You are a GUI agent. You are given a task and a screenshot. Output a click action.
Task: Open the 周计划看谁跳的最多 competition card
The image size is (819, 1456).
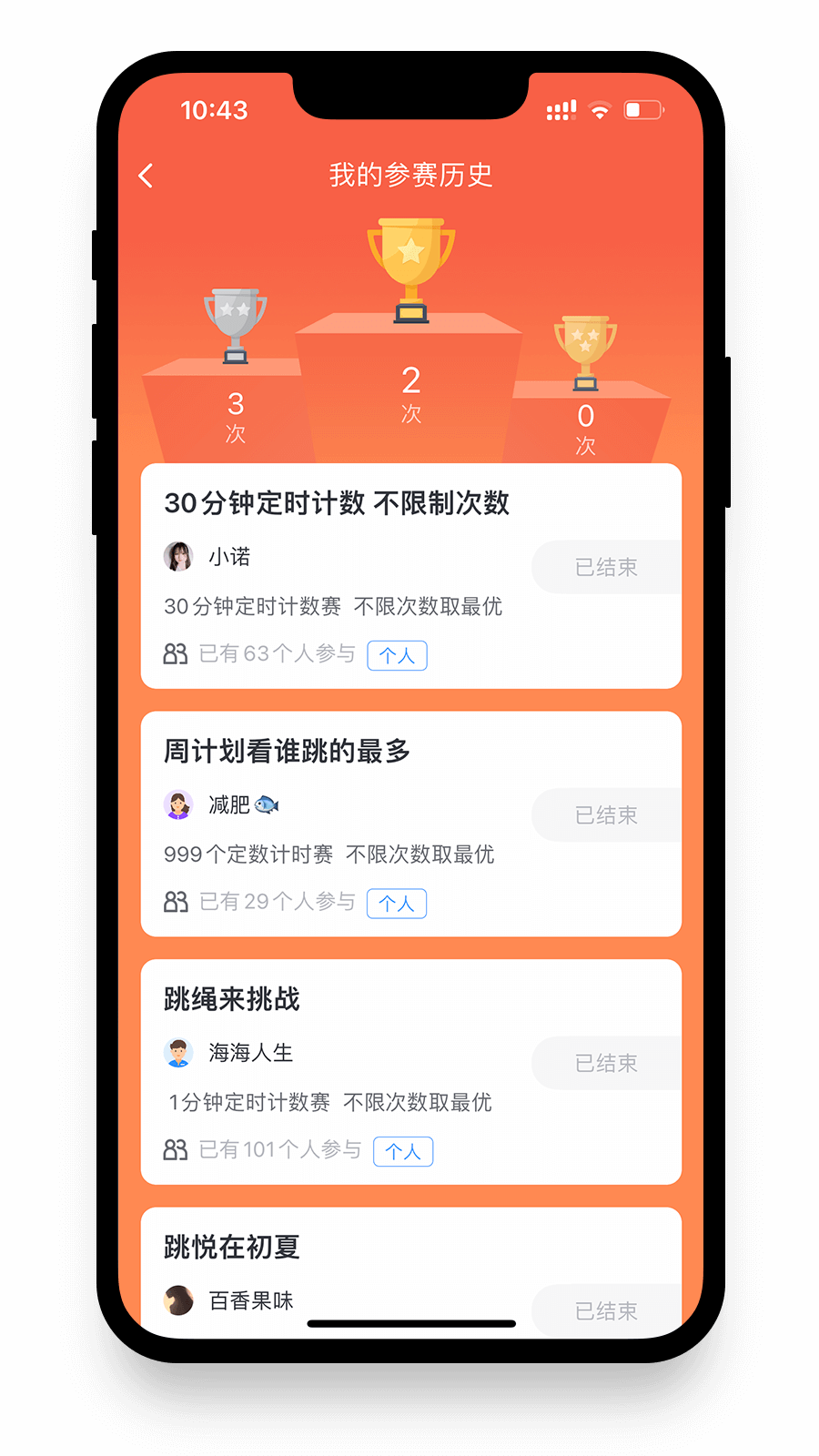410,824
